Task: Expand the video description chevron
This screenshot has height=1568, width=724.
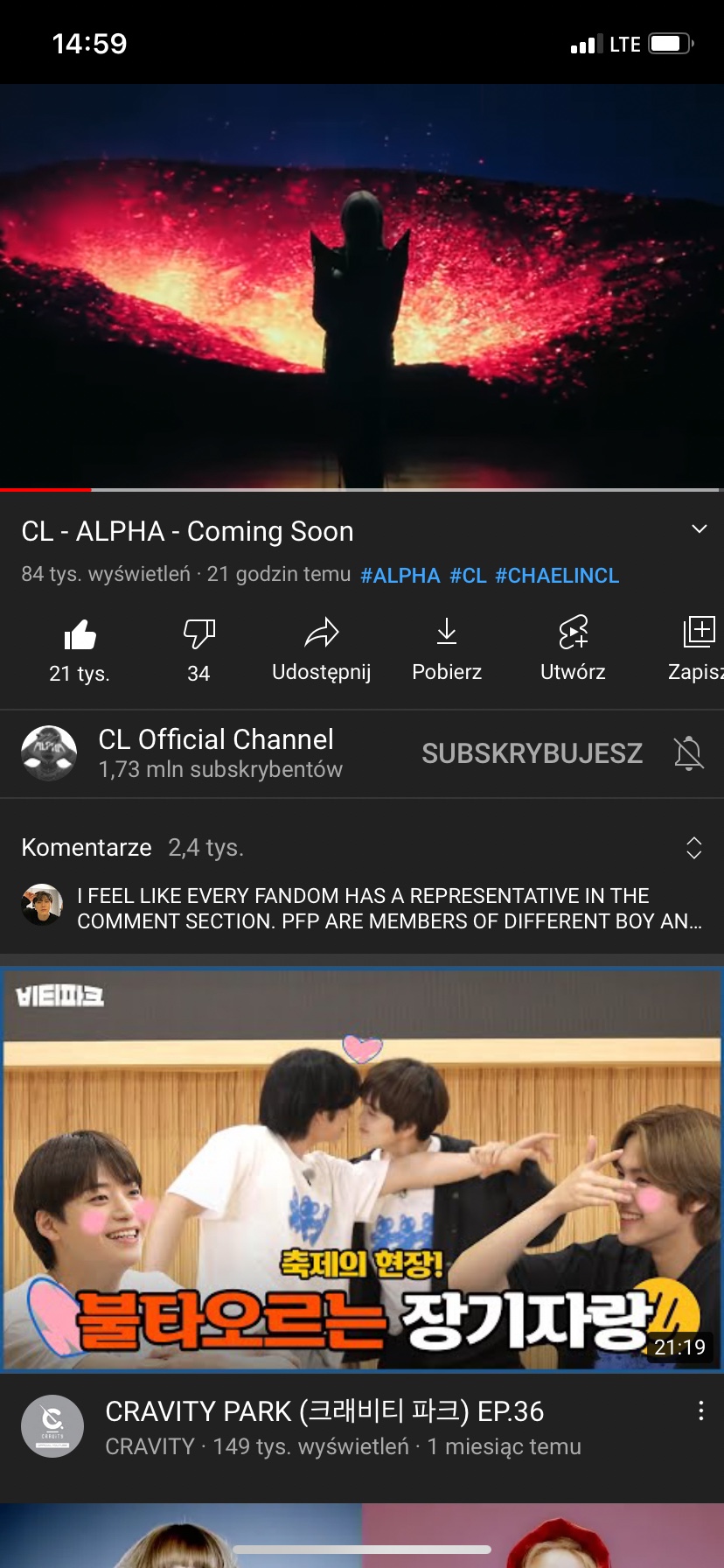Action: (699, 528)
